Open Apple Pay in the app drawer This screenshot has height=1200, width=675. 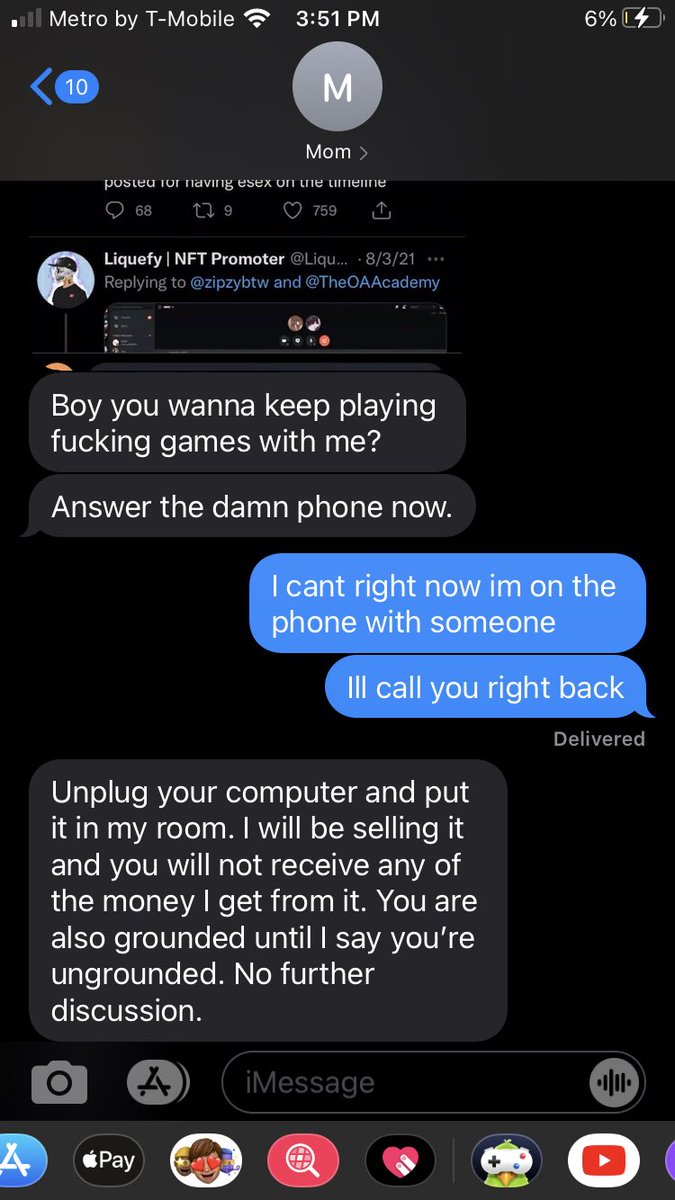point(109,1161)
